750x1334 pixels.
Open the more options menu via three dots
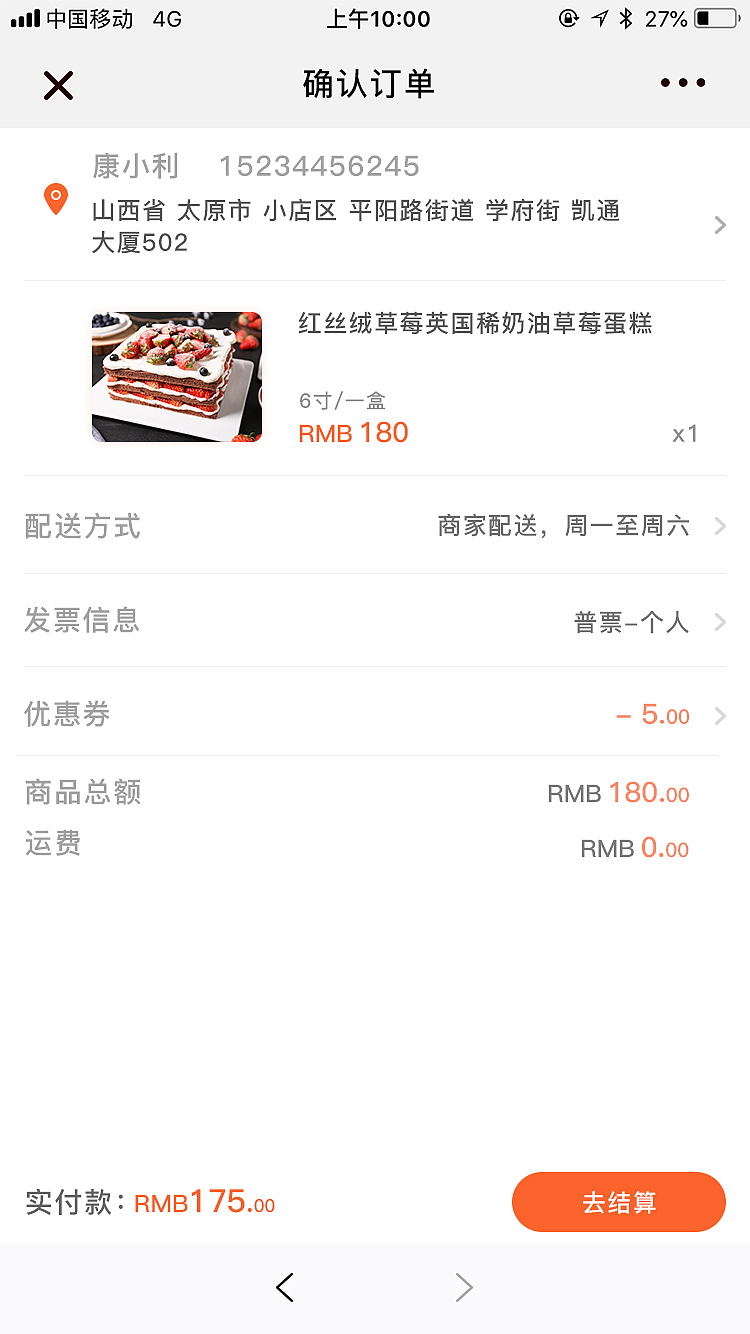click(x=682, y=84)
